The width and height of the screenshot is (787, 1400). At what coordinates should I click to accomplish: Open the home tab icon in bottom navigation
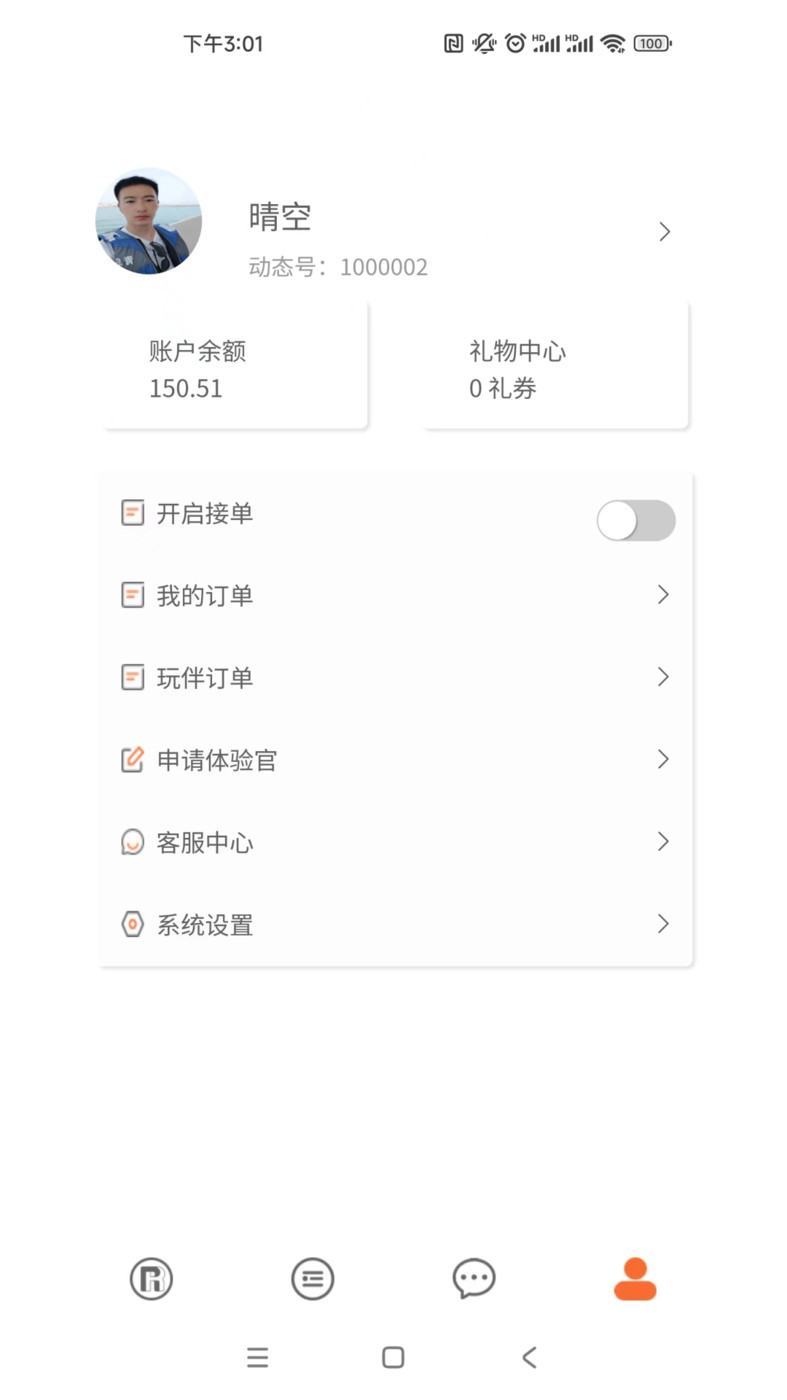pos(150,1278)
